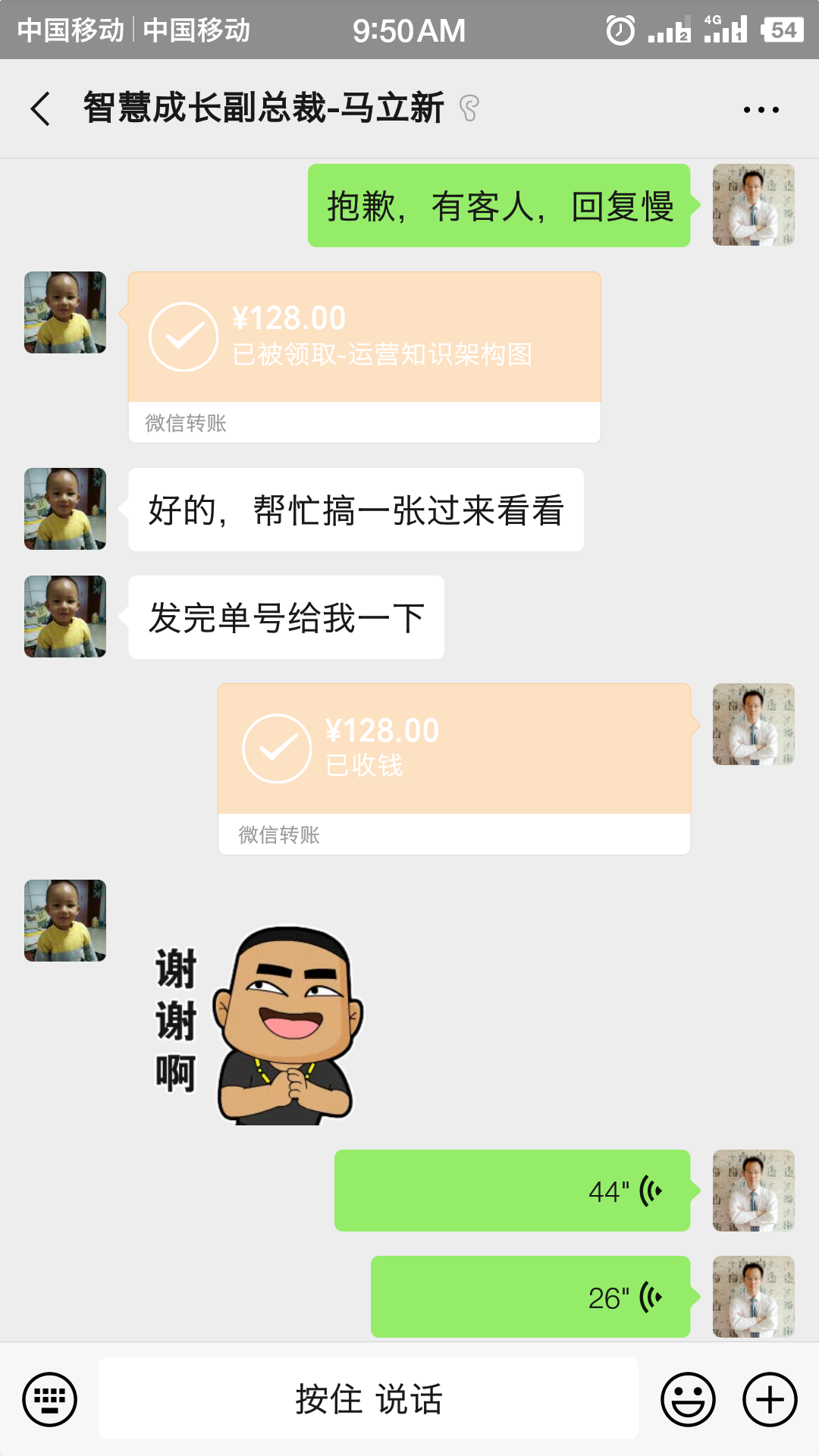
Task: Go back to the chat list
Action: 41,108
